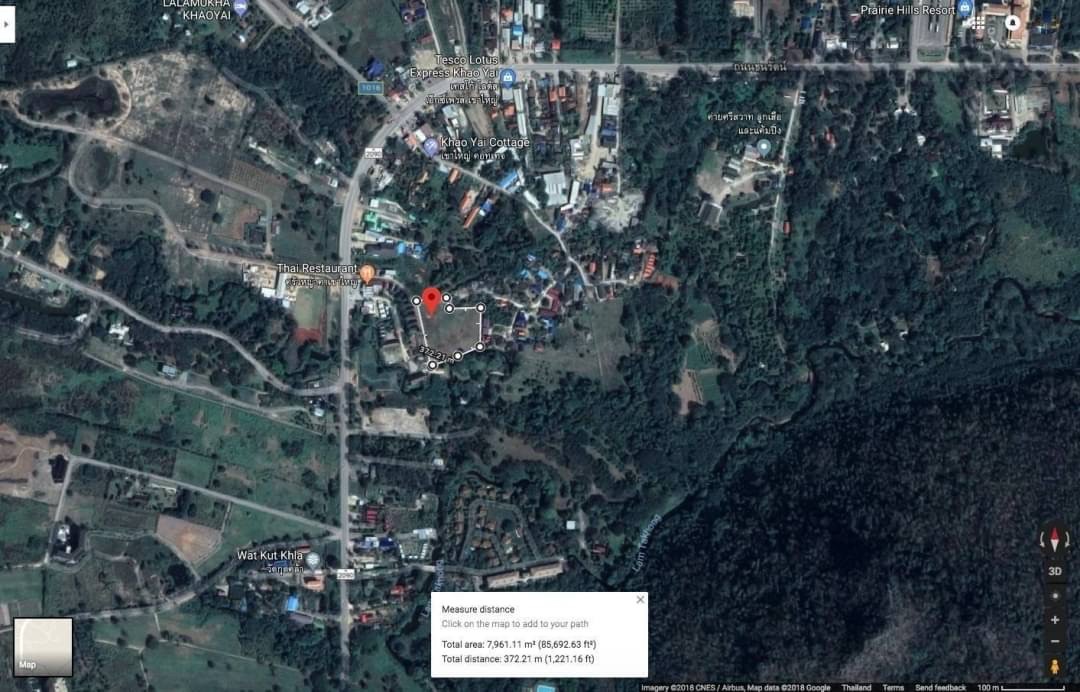Viewport: 1080px width, 692px height.
Task: Reset the compass to north
Action: point(1055,541)
